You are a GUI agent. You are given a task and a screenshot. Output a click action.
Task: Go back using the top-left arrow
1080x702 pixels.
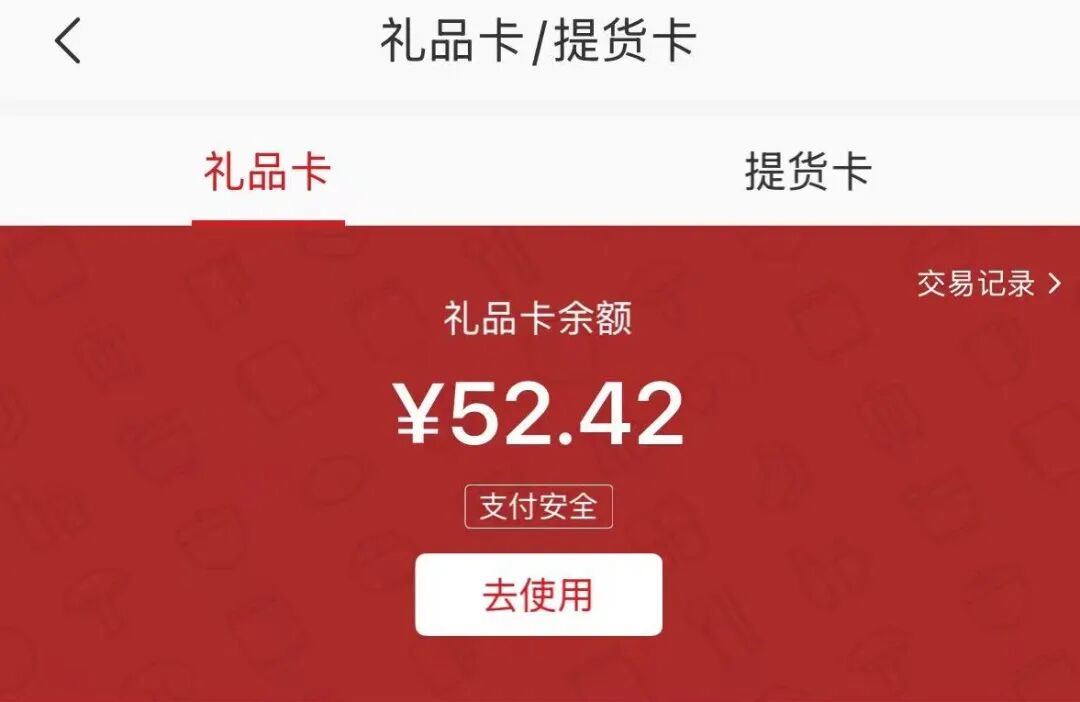(68, 43)
